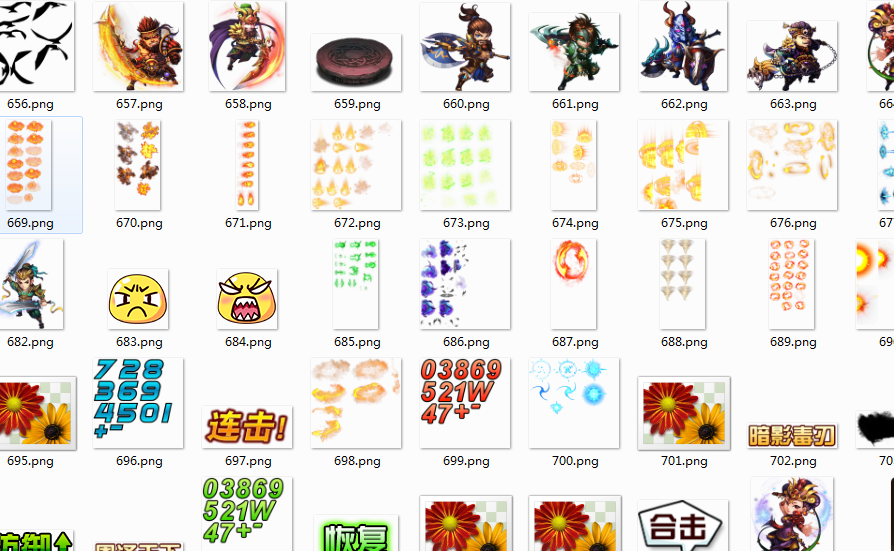Open the swordsman image 682.png
894x551 pixels.
pyautogui.click(x=29, y=284)
